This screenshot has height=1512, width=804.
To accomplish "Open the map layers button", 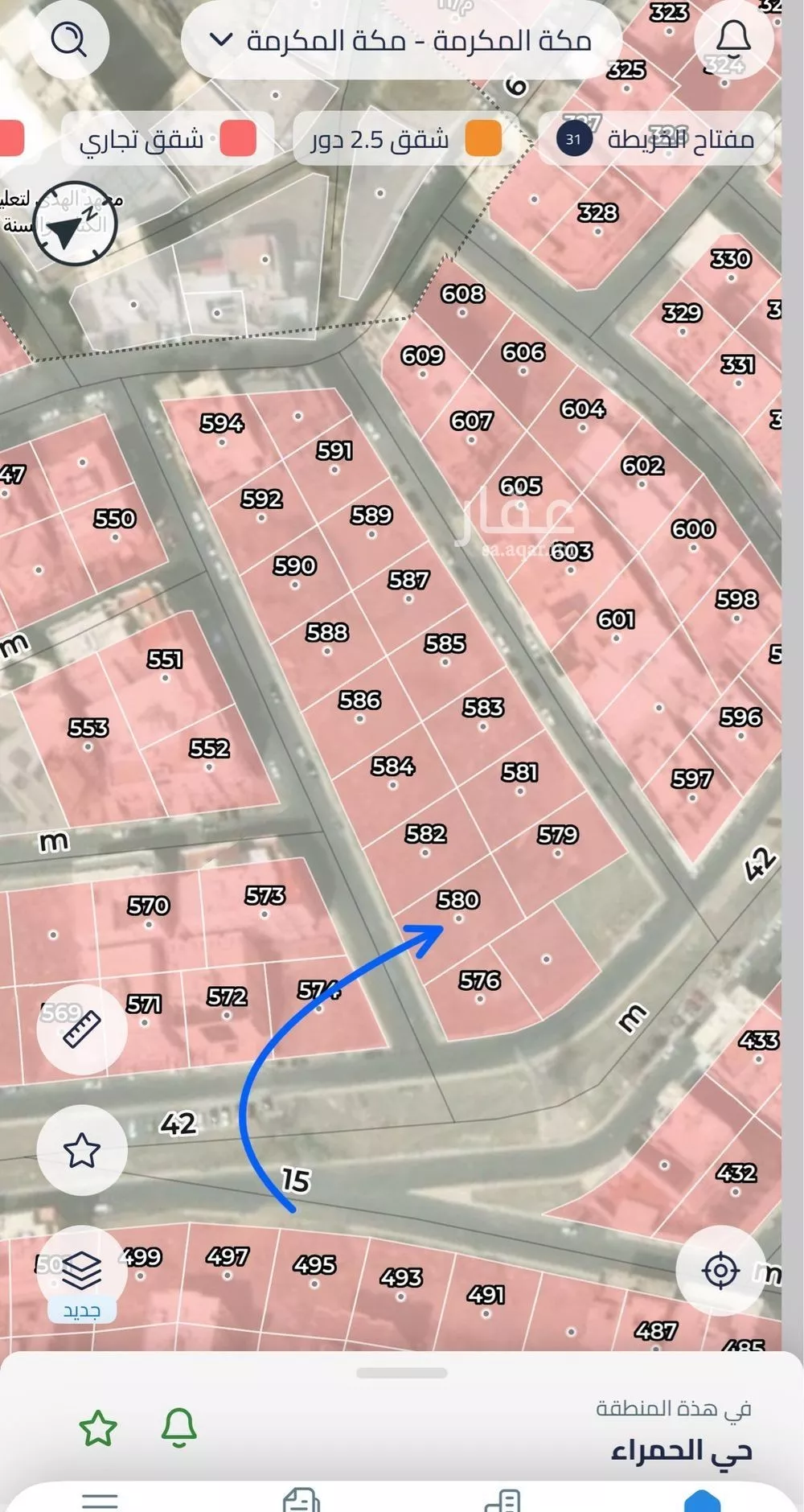I will tap(82, 1271).
